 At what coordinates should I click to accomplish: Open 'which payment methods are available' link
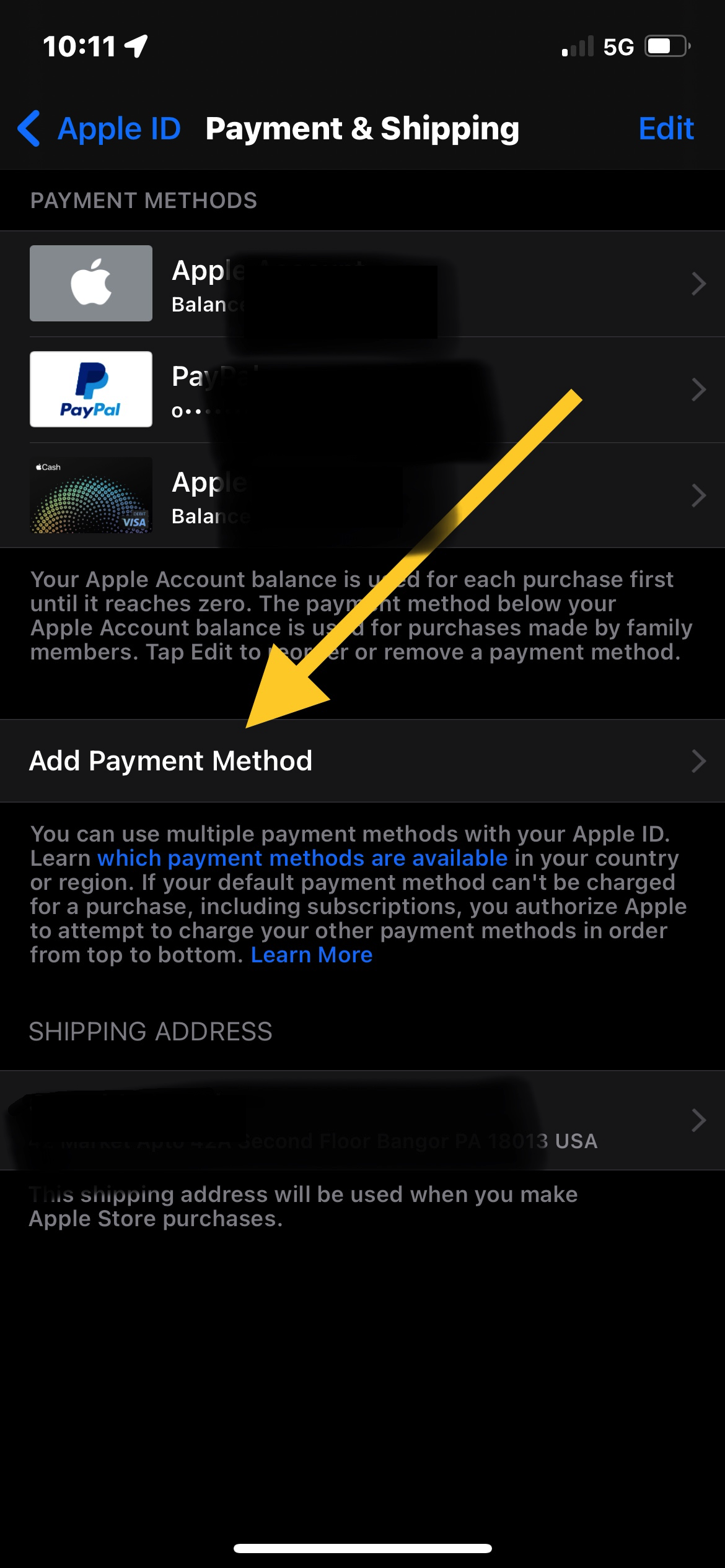(x=302, y=858)
